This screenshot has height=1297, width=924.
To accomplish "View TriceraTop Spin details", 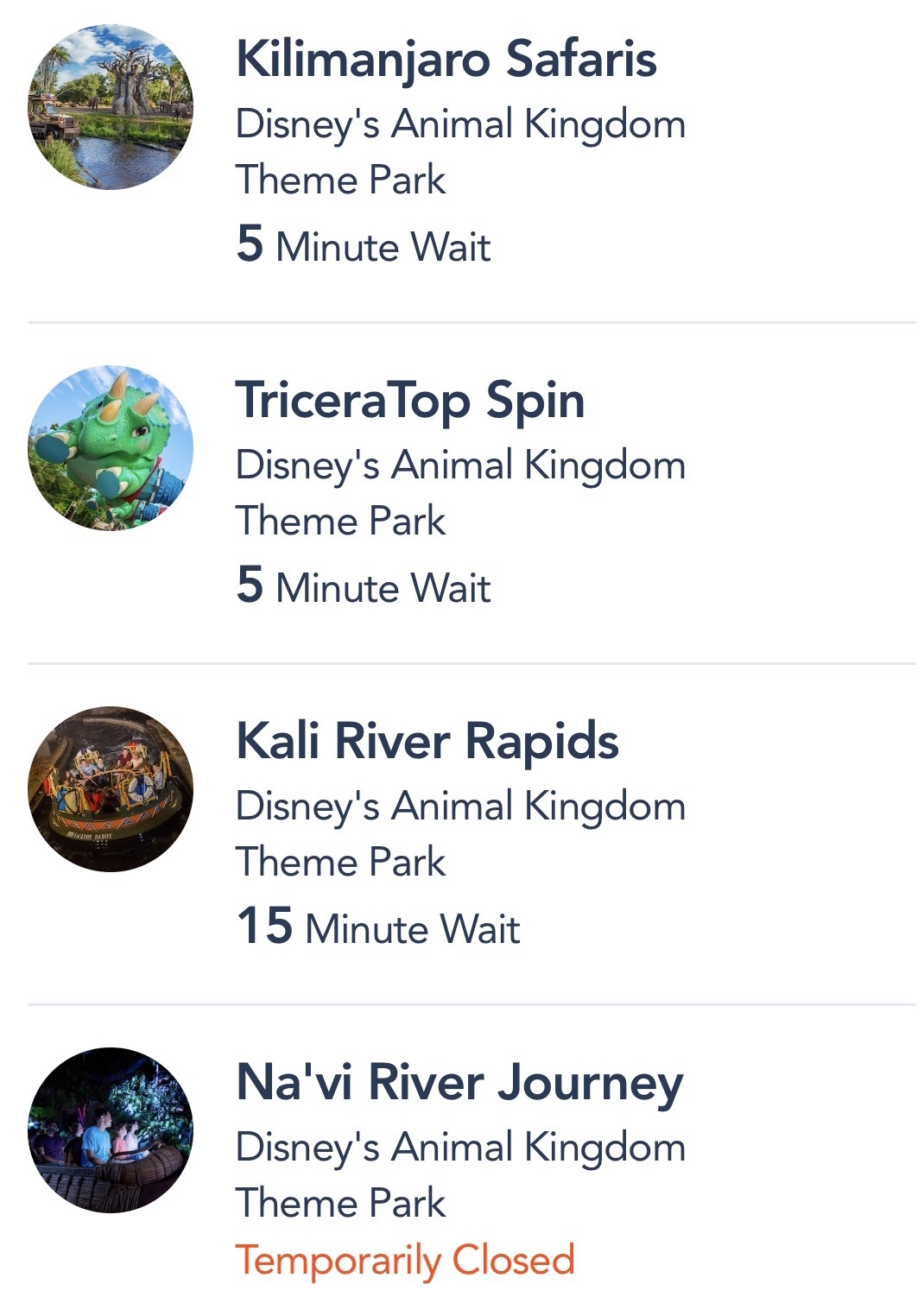I will click(410, 401).
